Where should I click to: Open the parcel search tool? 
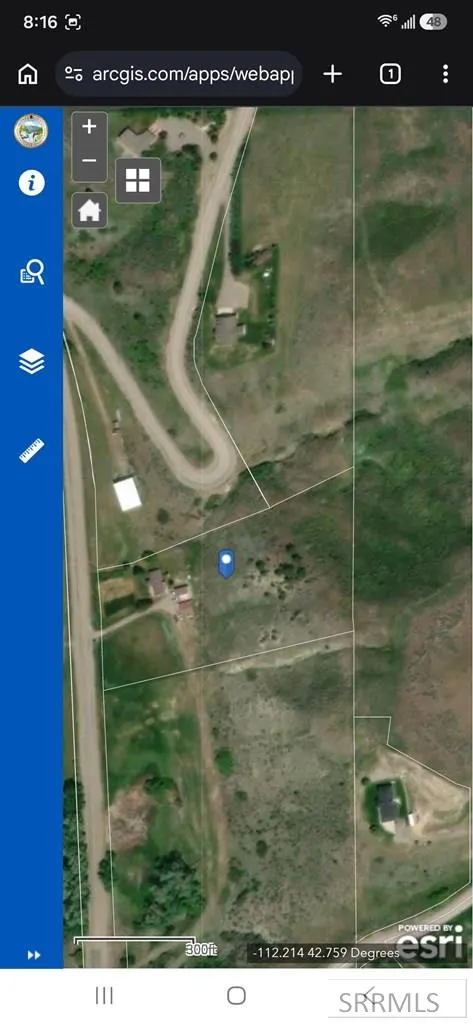click(31, 272)
